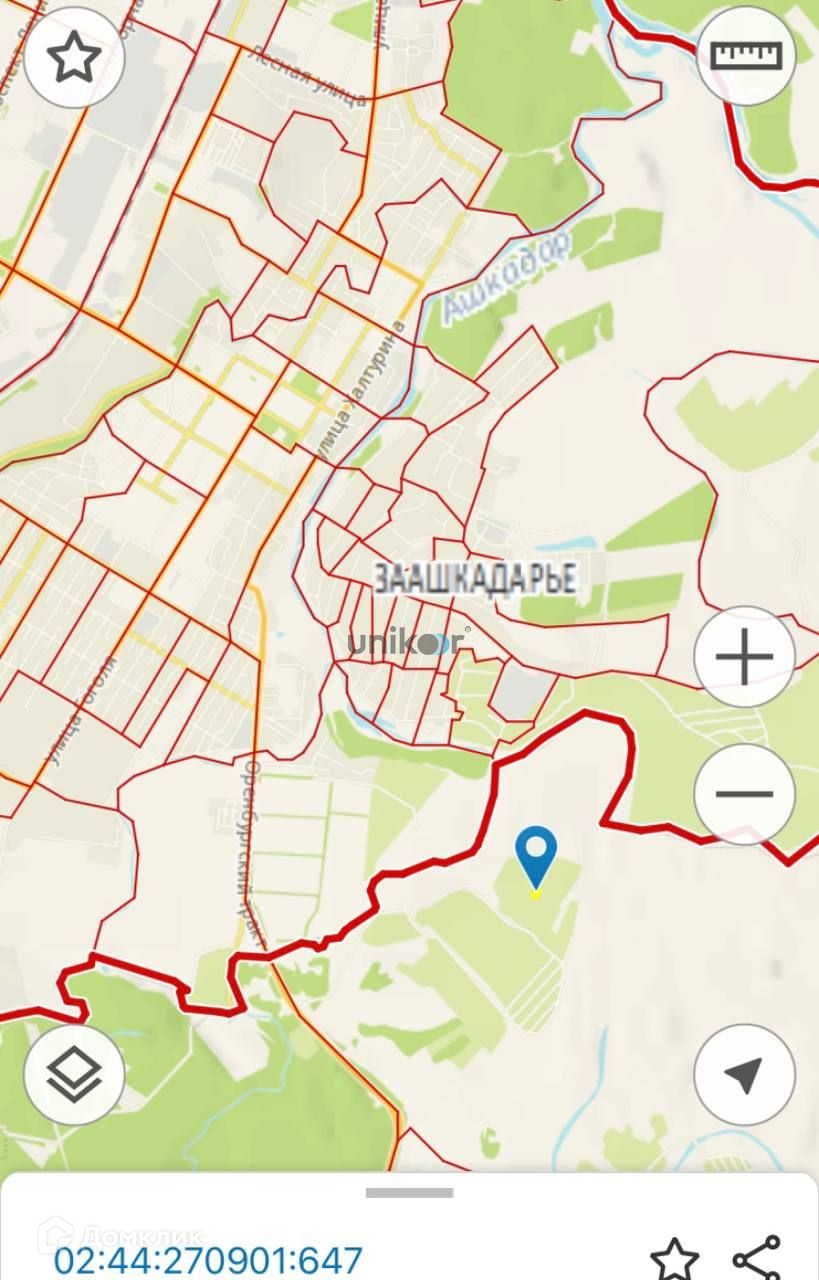Screen dimensions: 819x1280
Task: Add parcel 02:44:270901:647 to favorites
Action: pyautogui.click(x=674, y=1259)
